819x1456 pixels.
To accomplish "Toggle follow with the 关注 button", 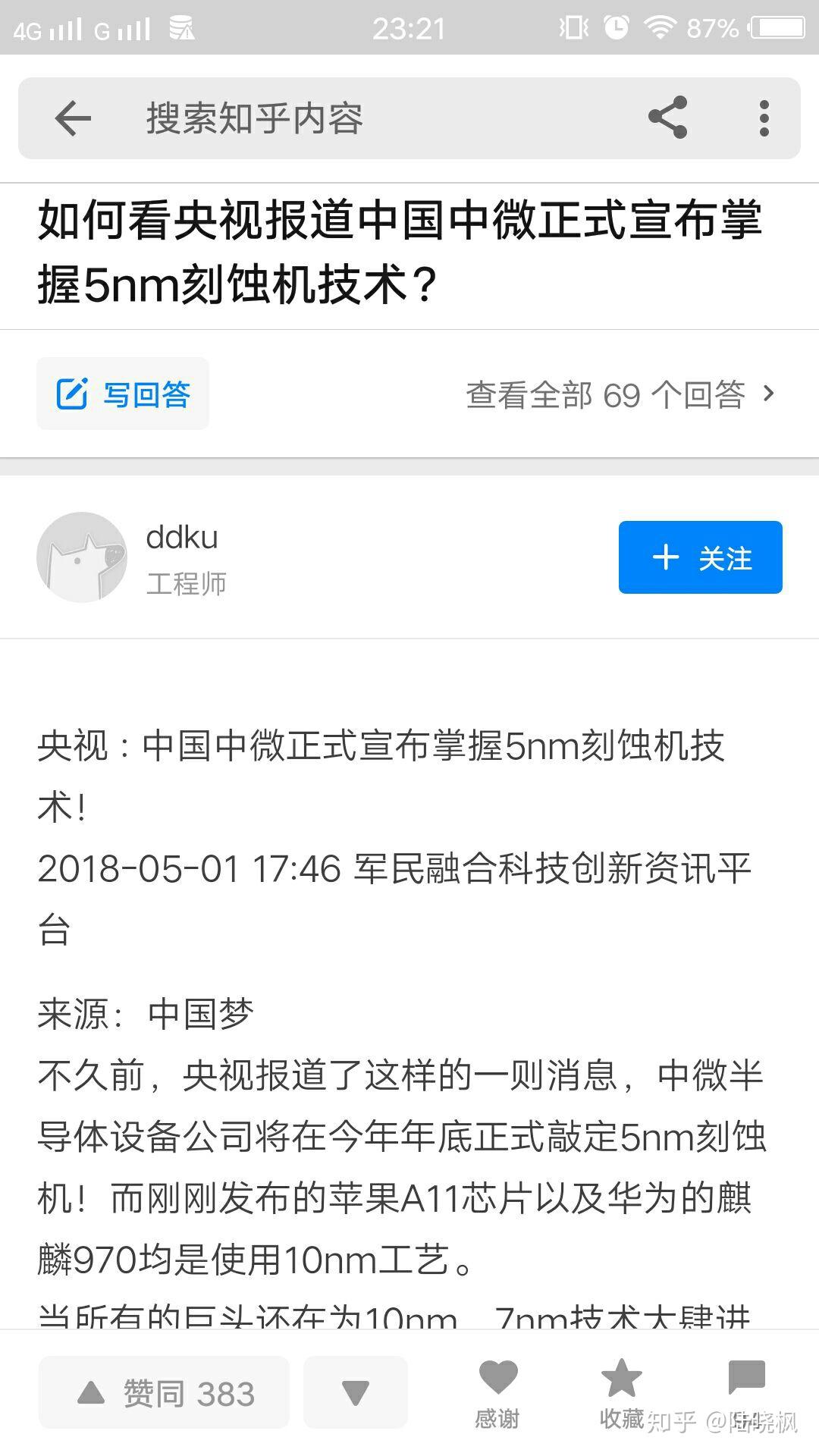I will pyautogui.click(x=699, y=557).
